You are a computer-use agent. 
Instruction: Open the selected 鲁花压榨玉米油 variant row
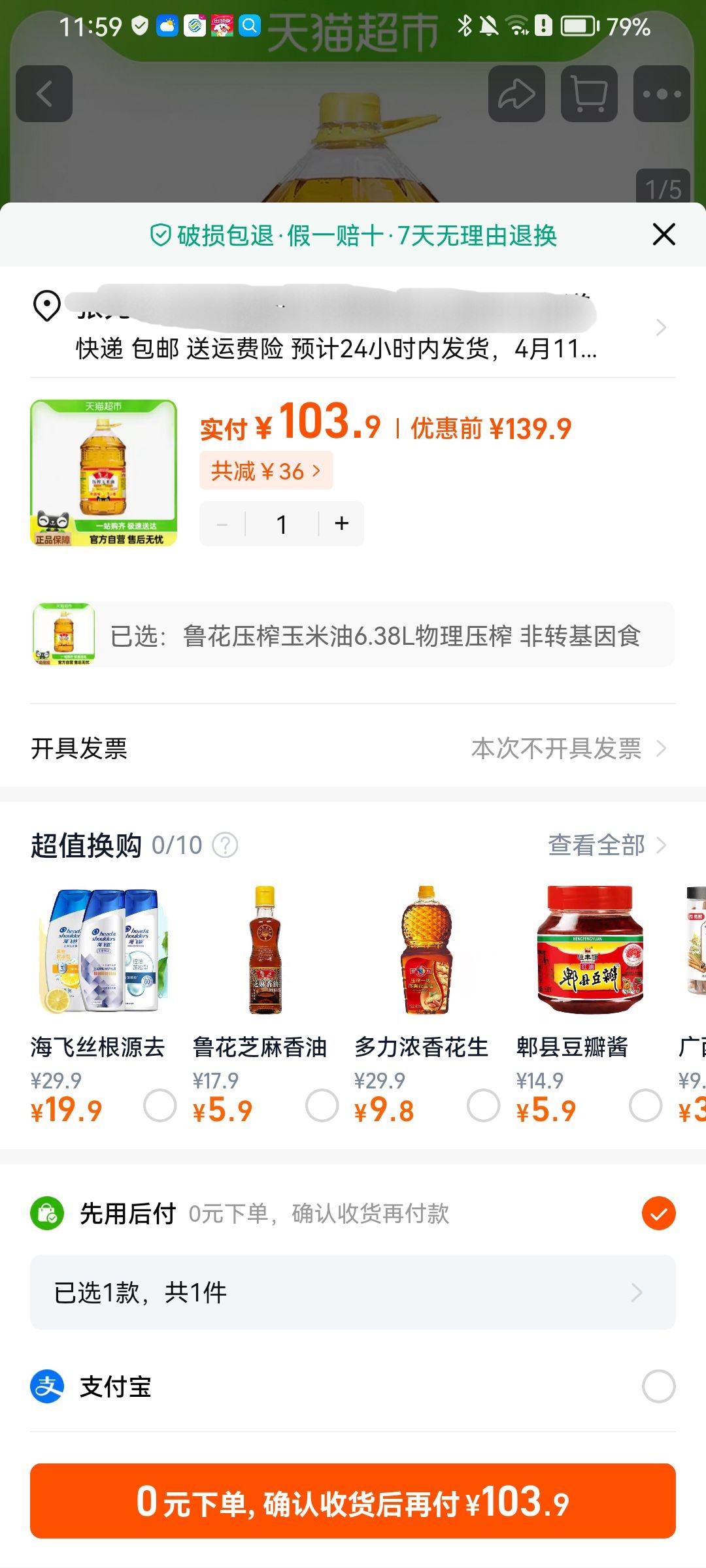353,635
